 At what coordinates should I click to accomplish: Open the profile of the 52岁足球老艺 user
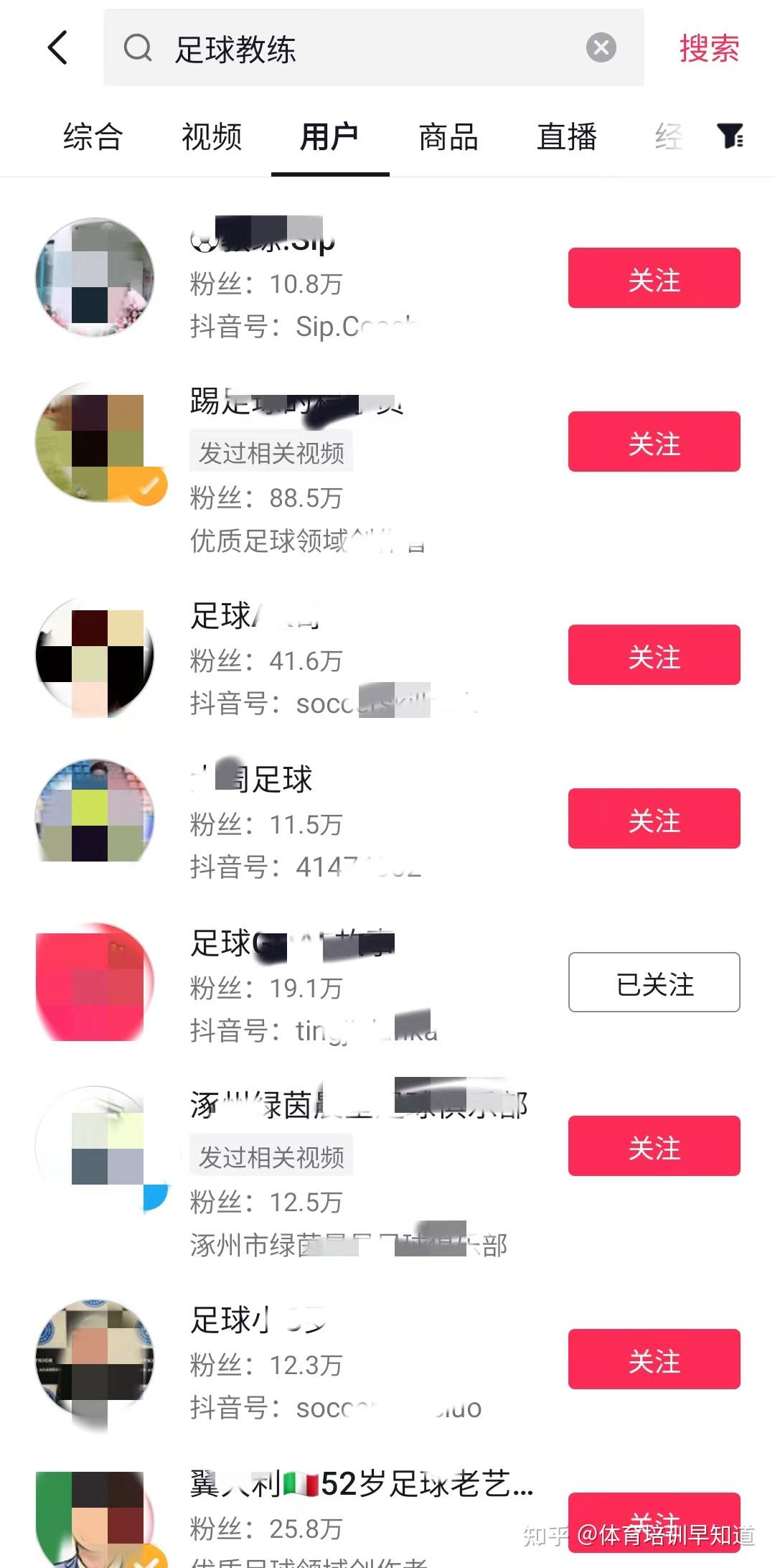coord(359,1485)
